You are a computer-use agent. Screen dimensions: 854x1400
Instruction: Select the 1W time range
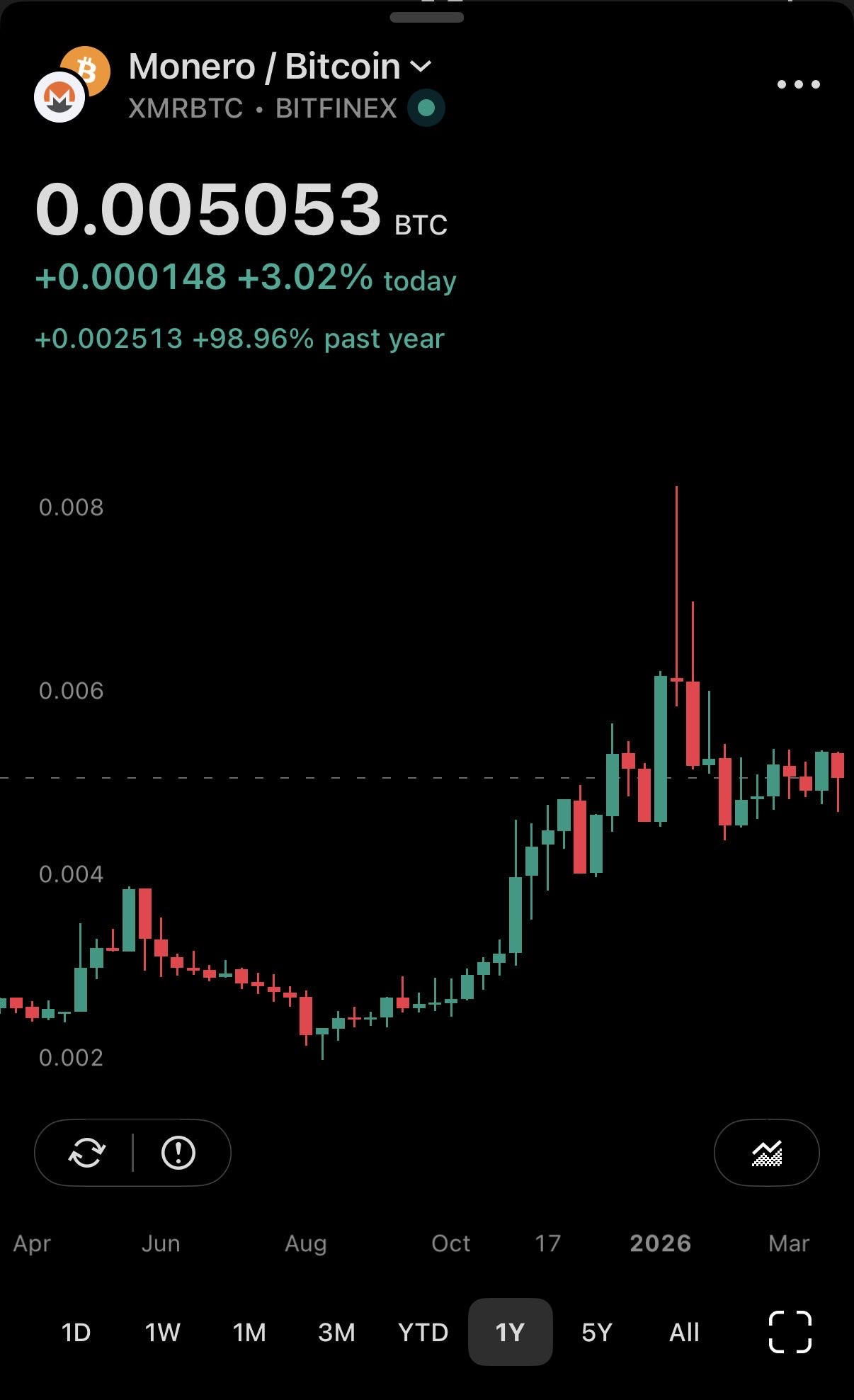pos(163,1333)
